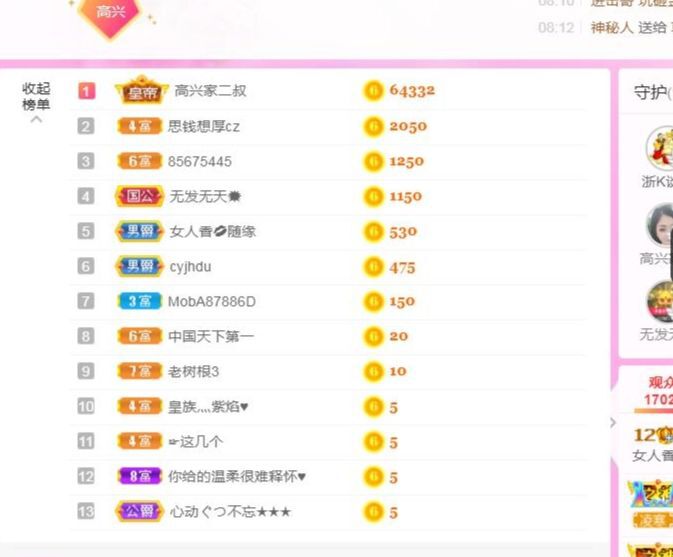Open the profile of cyjhdu

190,267
